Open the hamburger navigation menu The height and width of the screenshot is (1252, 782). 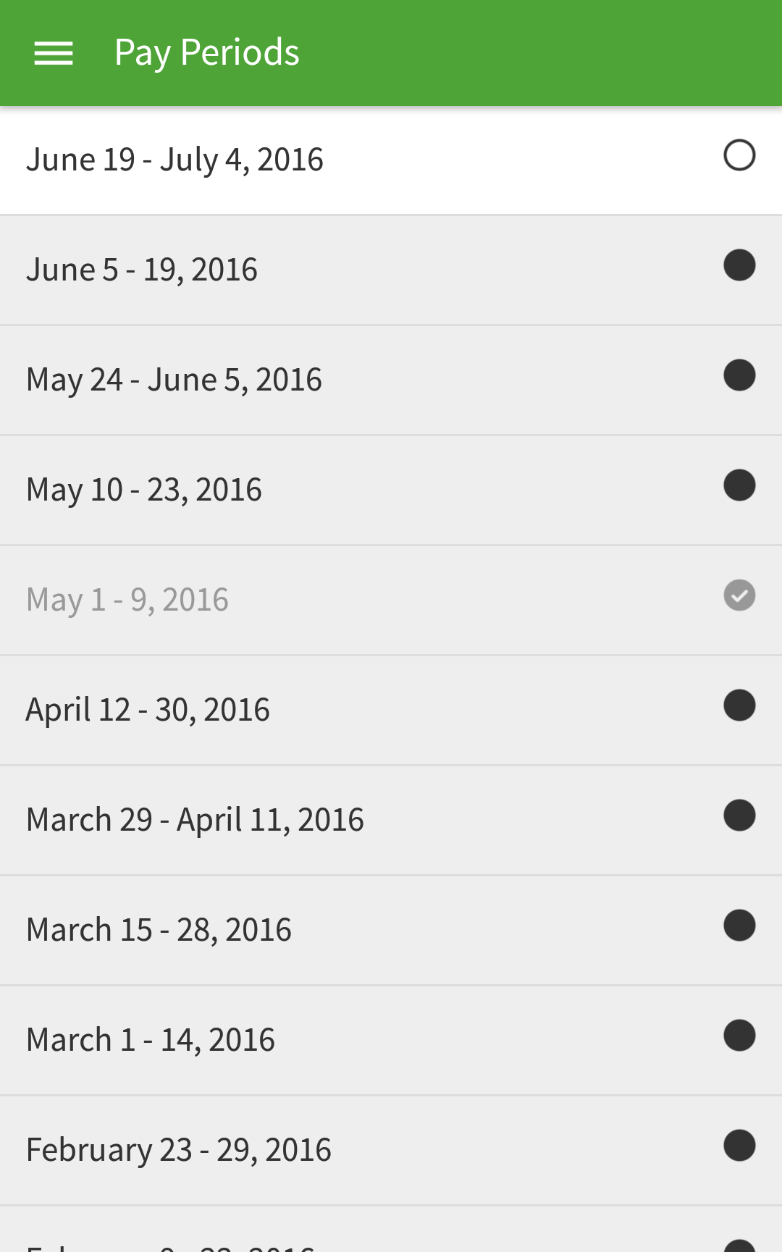(x=54, y=53)
